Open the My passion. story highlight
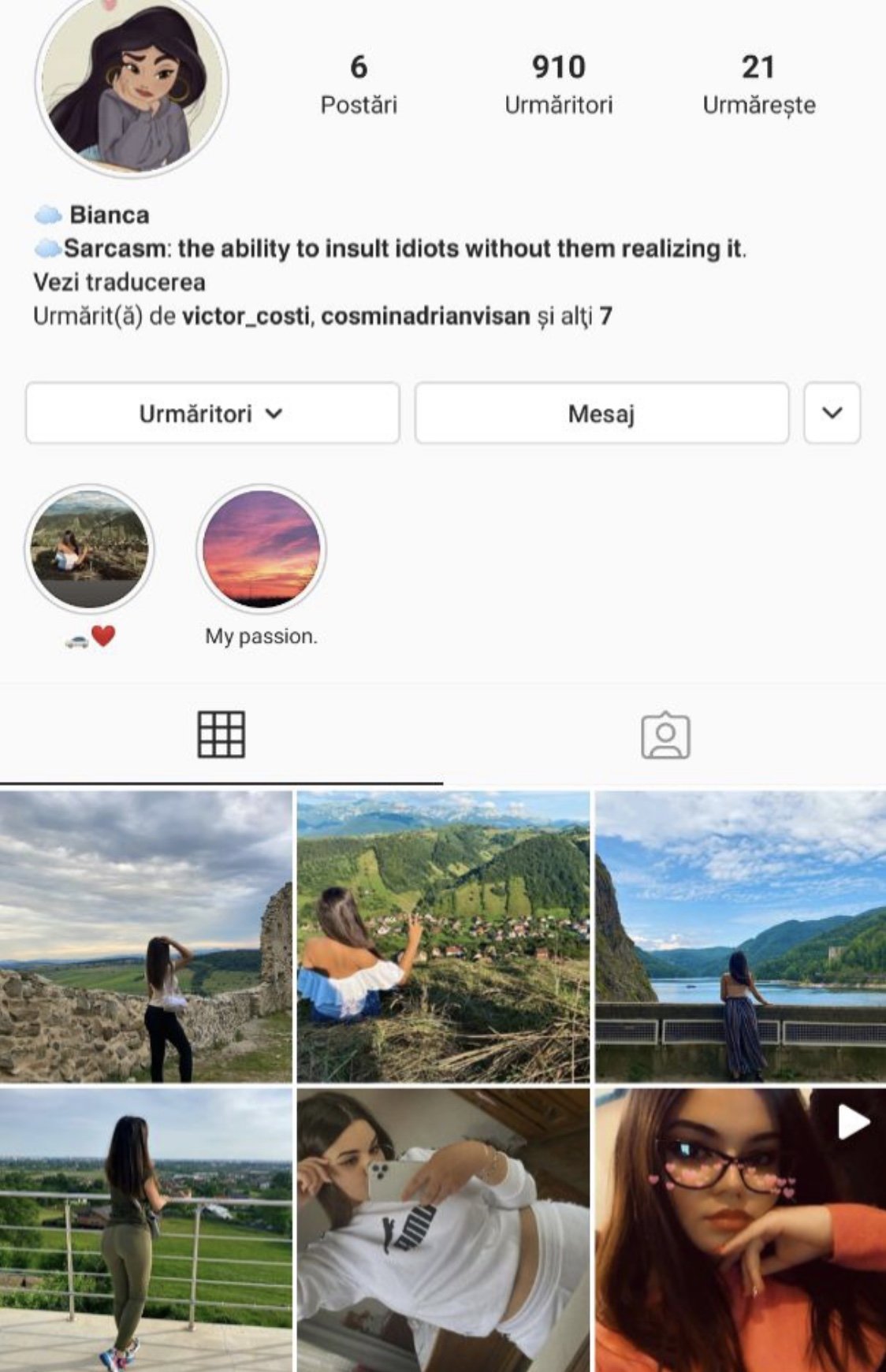 pyautogui.click(x=261, y=549)
